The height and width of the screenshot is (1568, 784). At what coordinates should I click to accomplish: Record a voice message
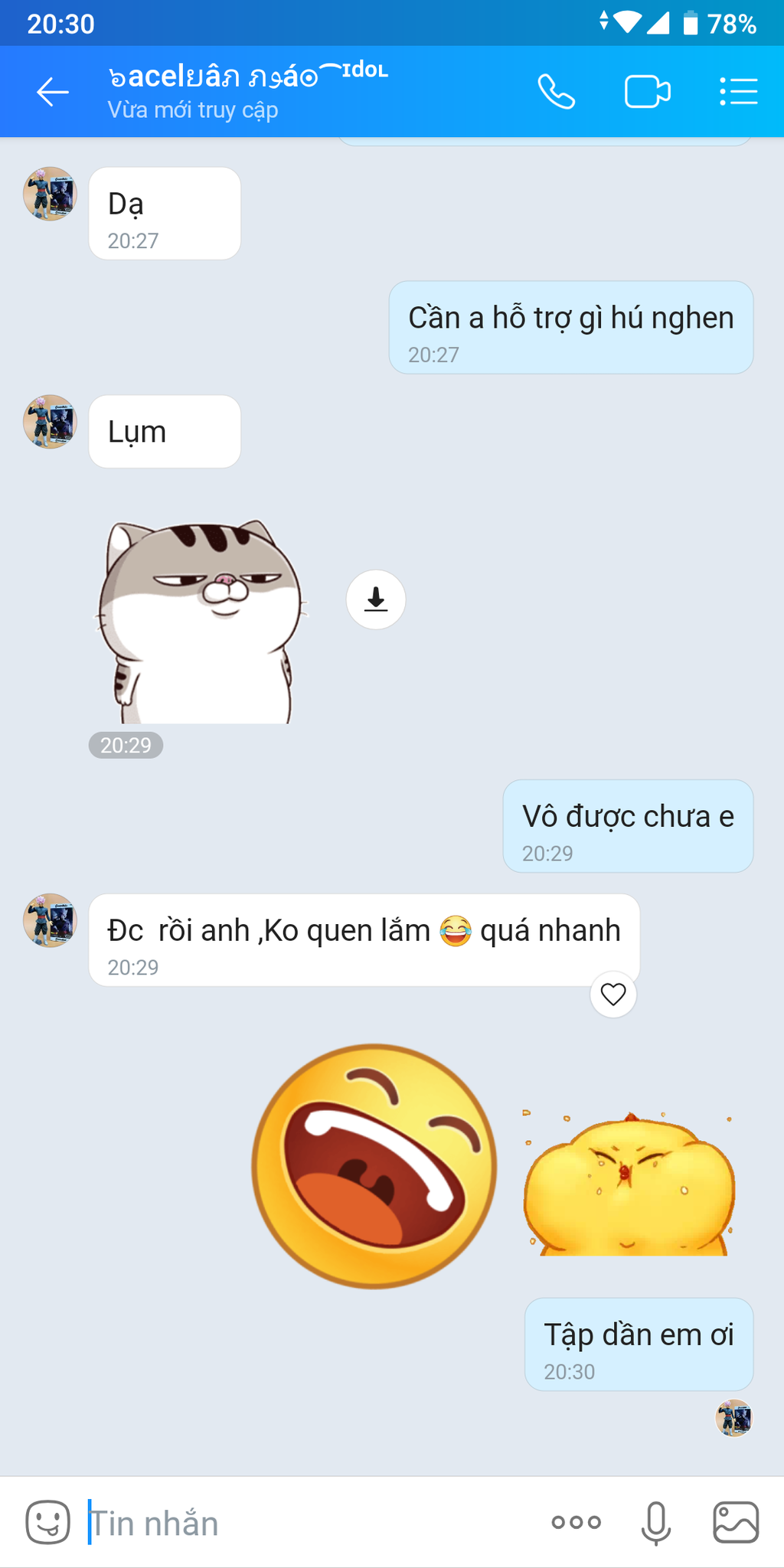click(655, 1522)
